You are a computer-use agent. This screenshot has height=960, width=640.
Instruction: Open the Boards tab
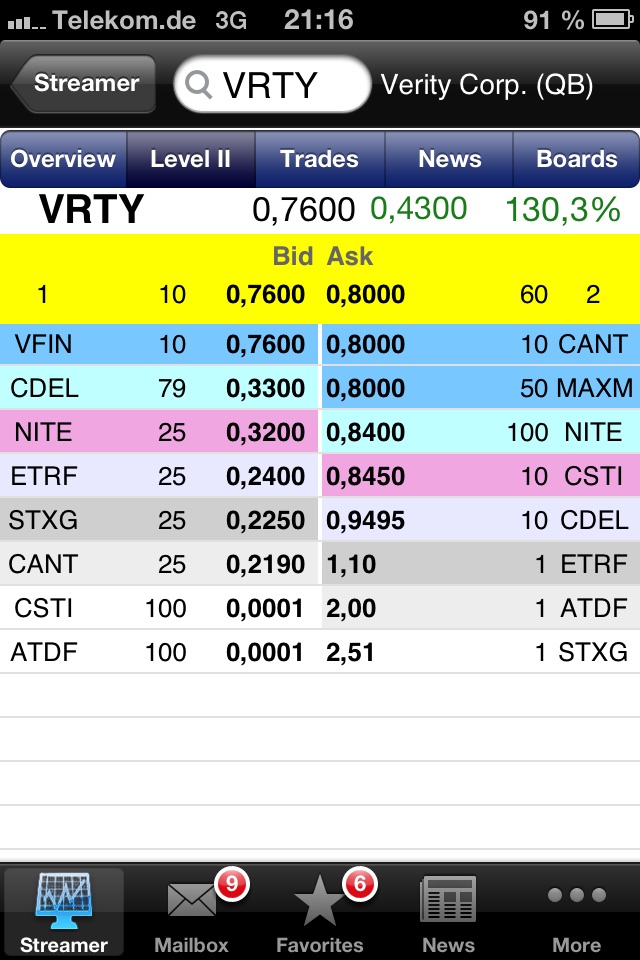pos(576,159)
